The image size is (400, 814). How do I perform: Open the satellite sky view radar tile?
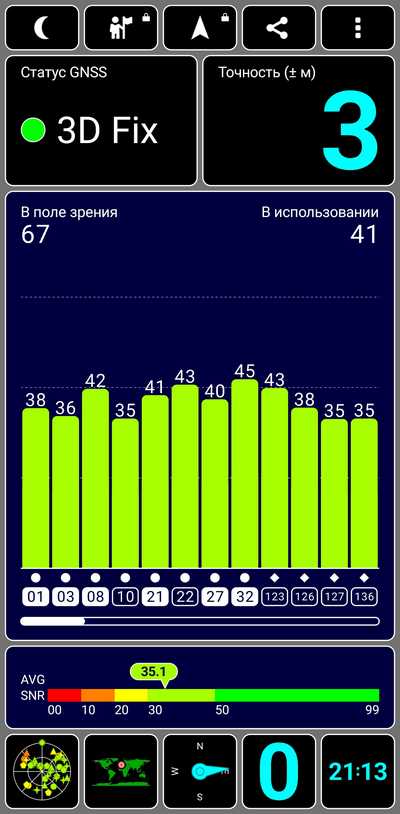click(42, 771)
